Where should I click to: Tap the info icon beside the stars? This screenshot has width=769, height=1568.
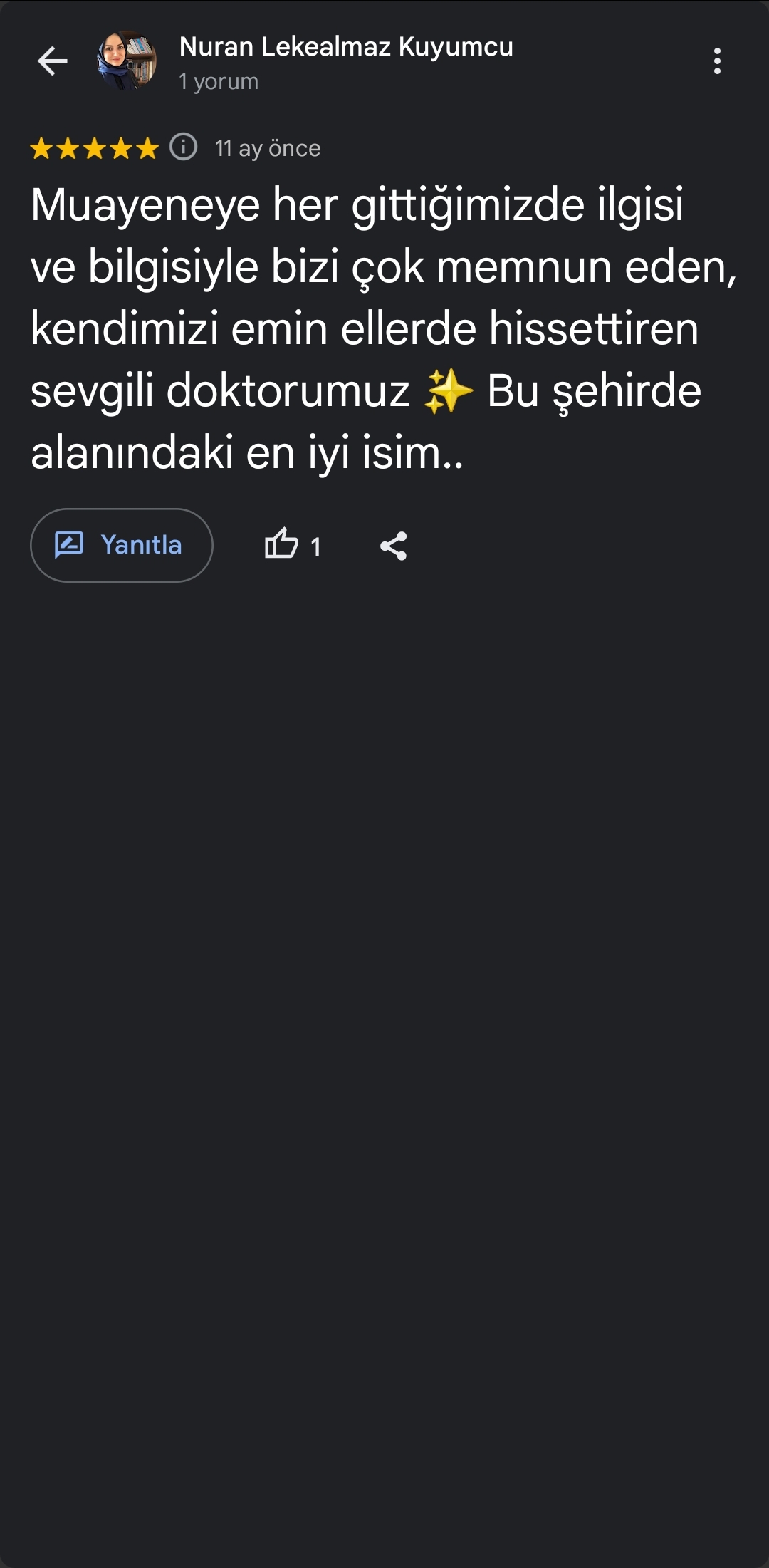[184, 147]
